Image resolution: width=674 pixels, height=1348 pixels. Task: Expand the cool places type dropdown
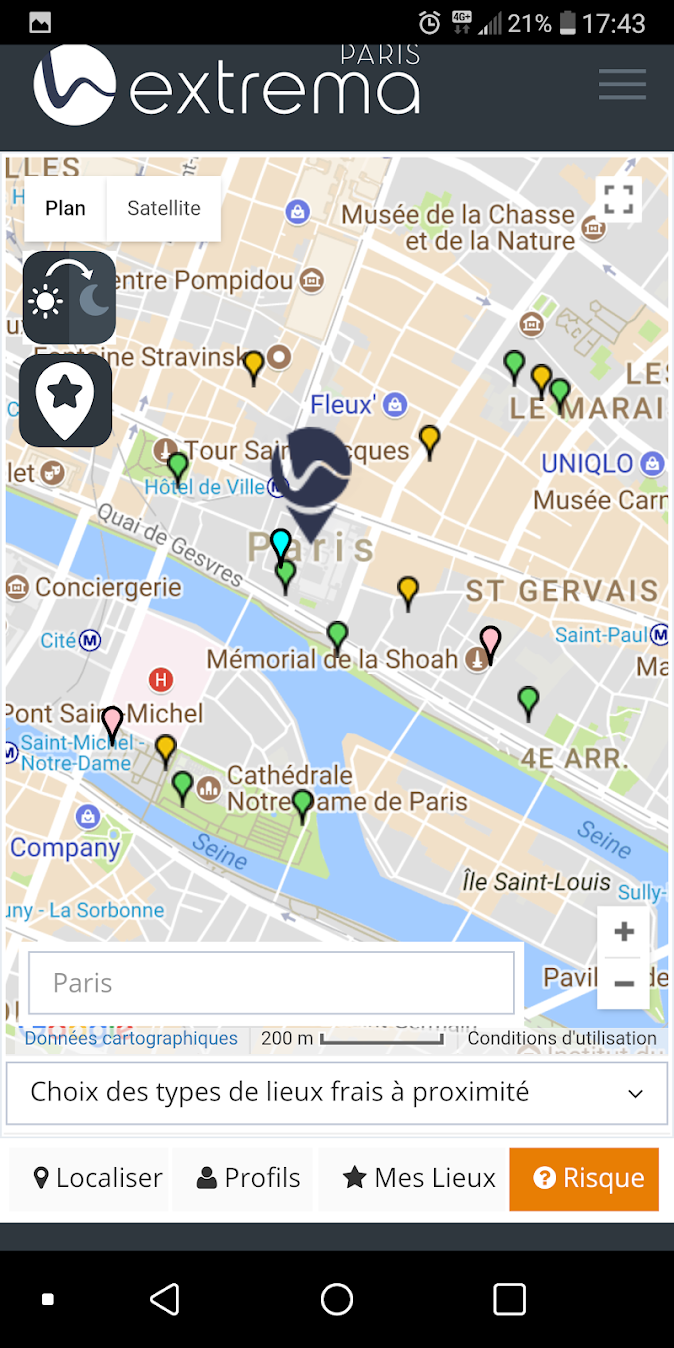tap(337, 1092)
